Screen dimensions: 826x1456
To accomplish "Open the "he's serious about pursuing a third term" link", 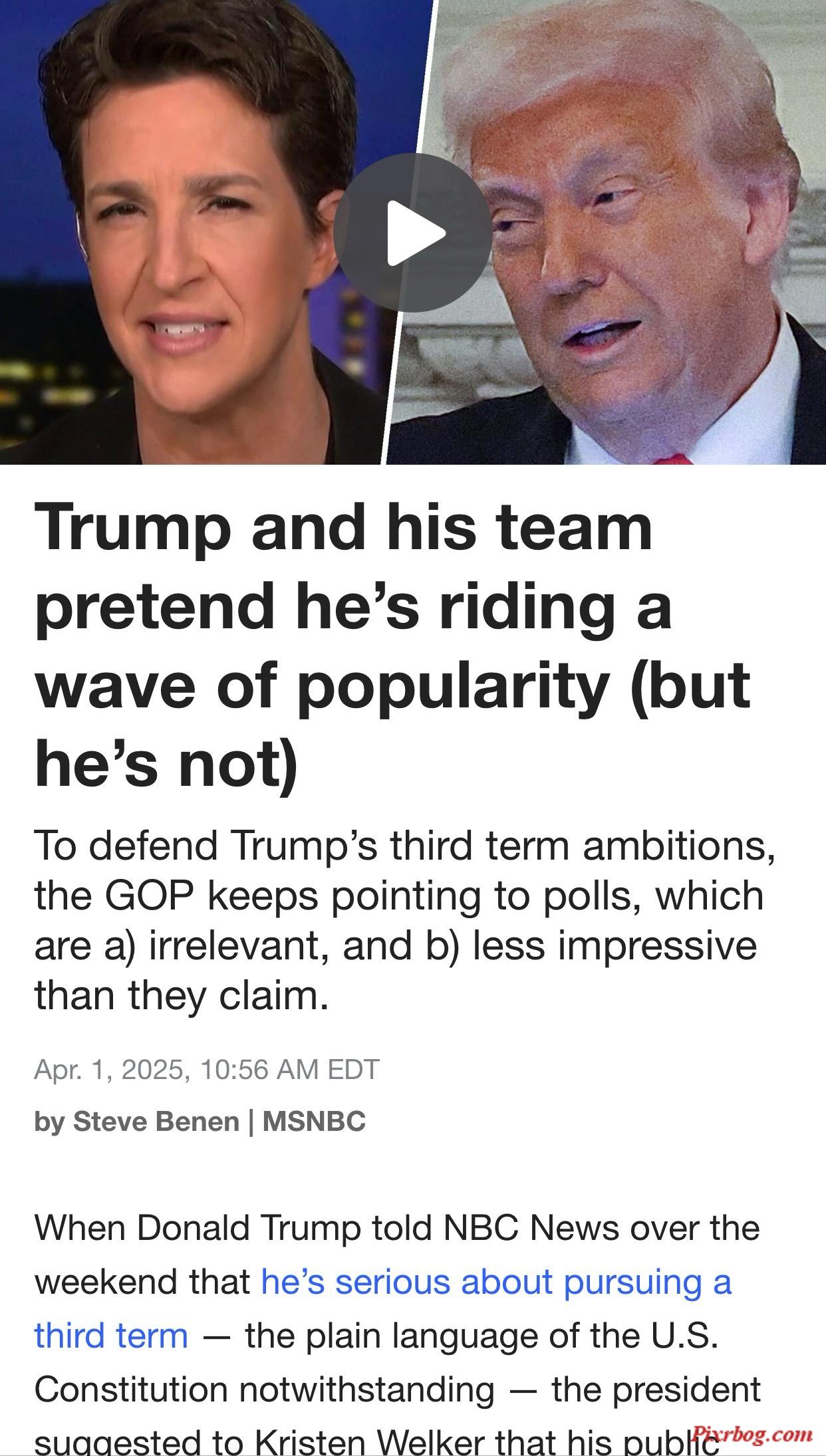I will pos(495,1282).
